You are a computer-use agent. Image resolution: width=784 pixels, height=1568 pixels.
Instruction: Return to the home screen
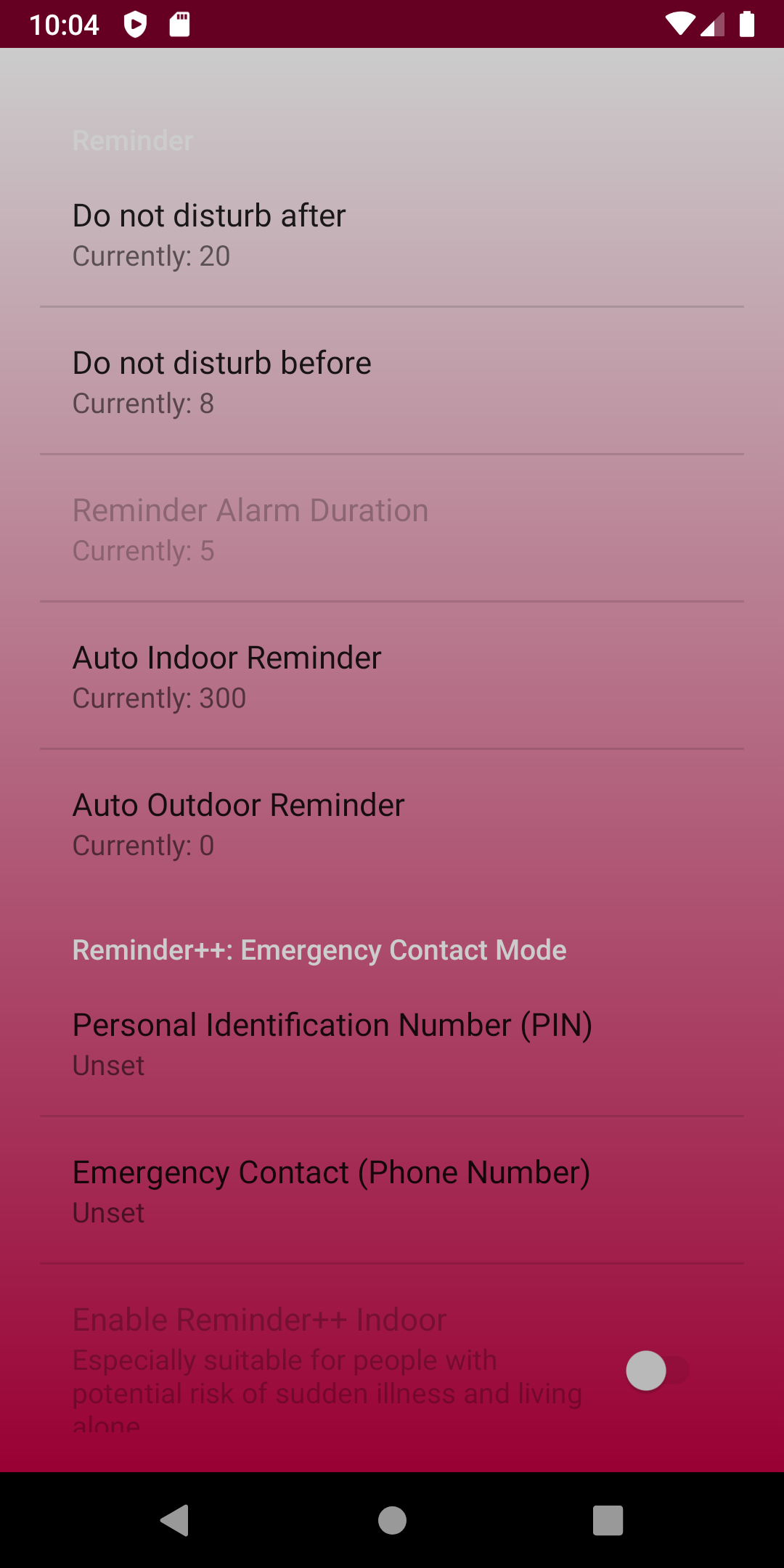(392, 1520)
